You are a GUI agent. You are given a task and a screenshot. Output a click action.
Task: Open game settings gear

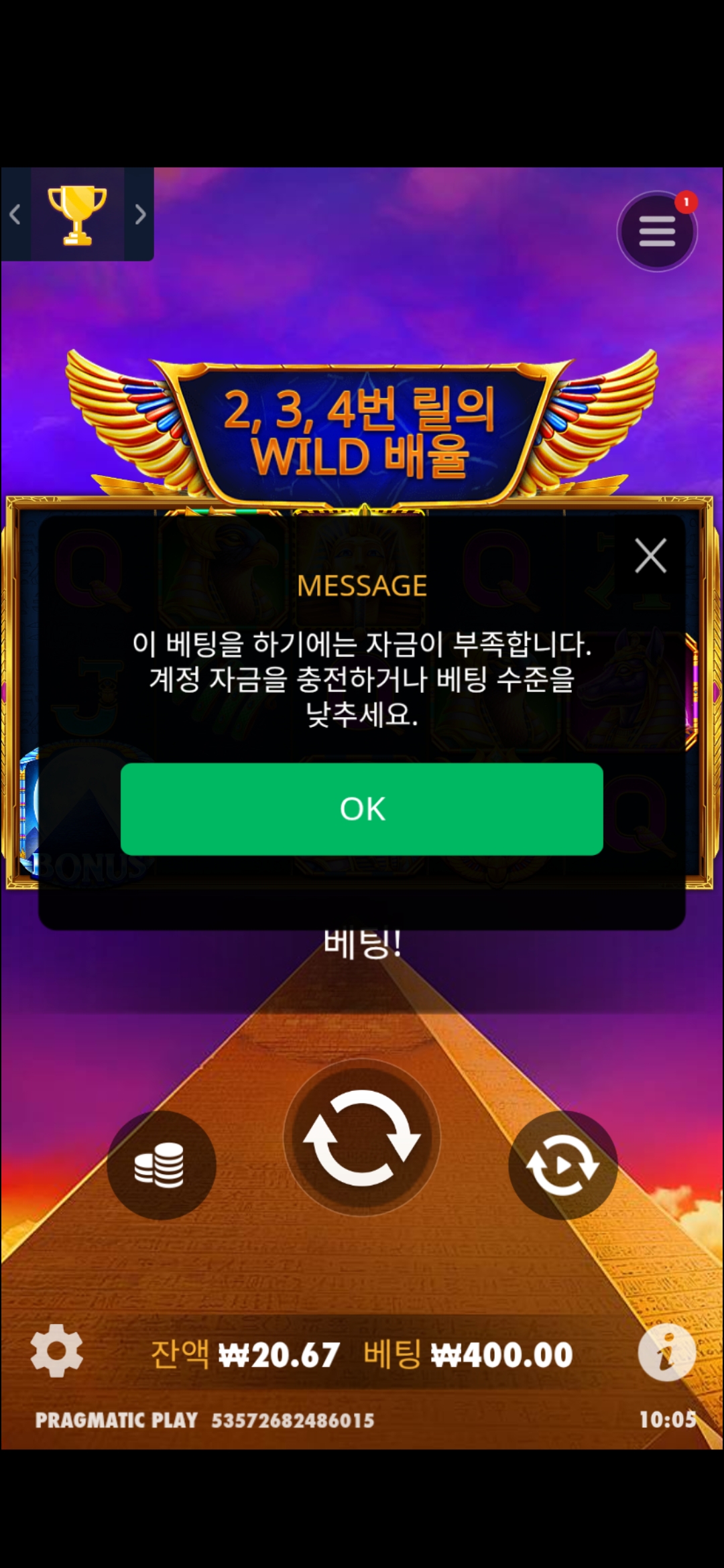pos(57,1350)
